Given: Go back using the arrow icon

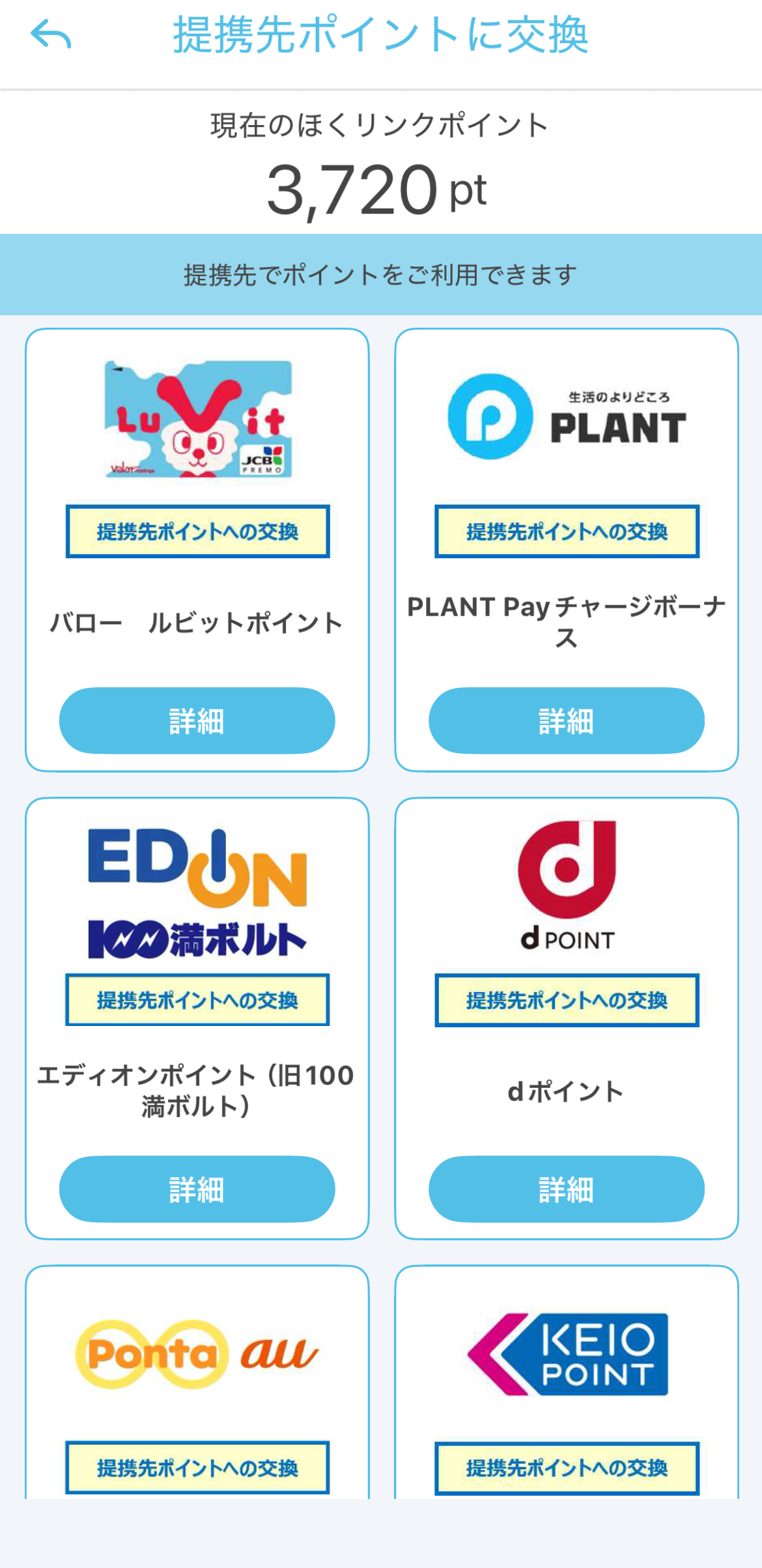Looking at the screenshot, I should click(x=51, y=35).
